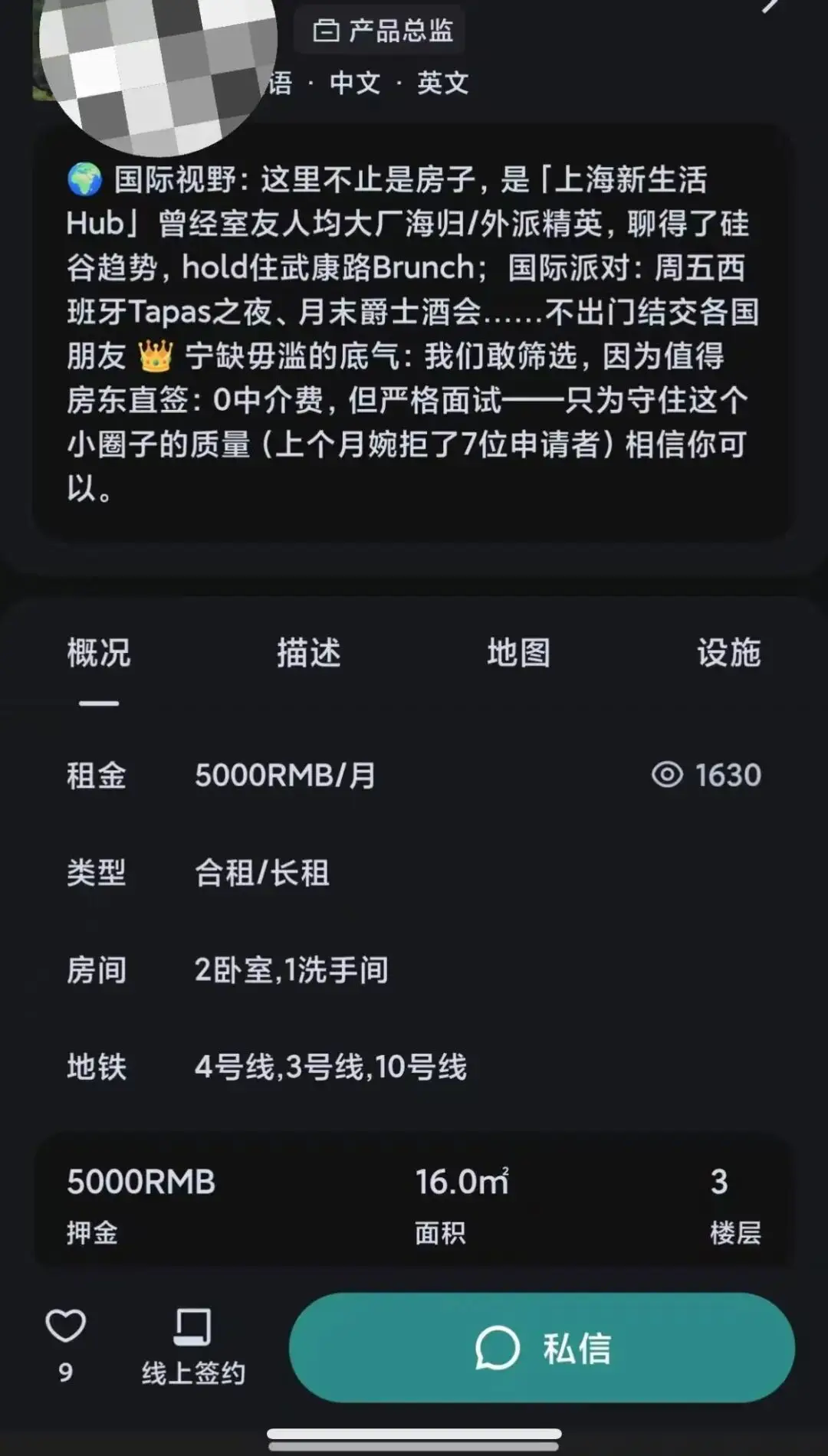828x1456 pixels.
Task: Select the 中文 language label
Action: [x=354, y=84]
